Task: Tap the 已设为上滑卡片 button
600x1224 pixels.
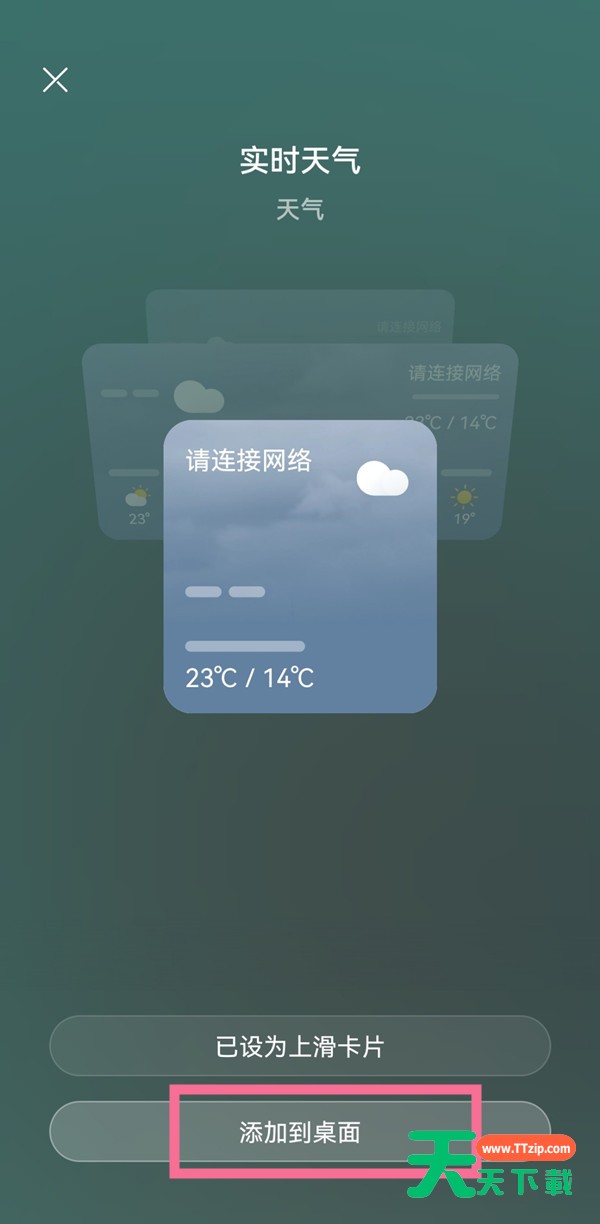Action: pyautogui.click(x=300, y=1046)
